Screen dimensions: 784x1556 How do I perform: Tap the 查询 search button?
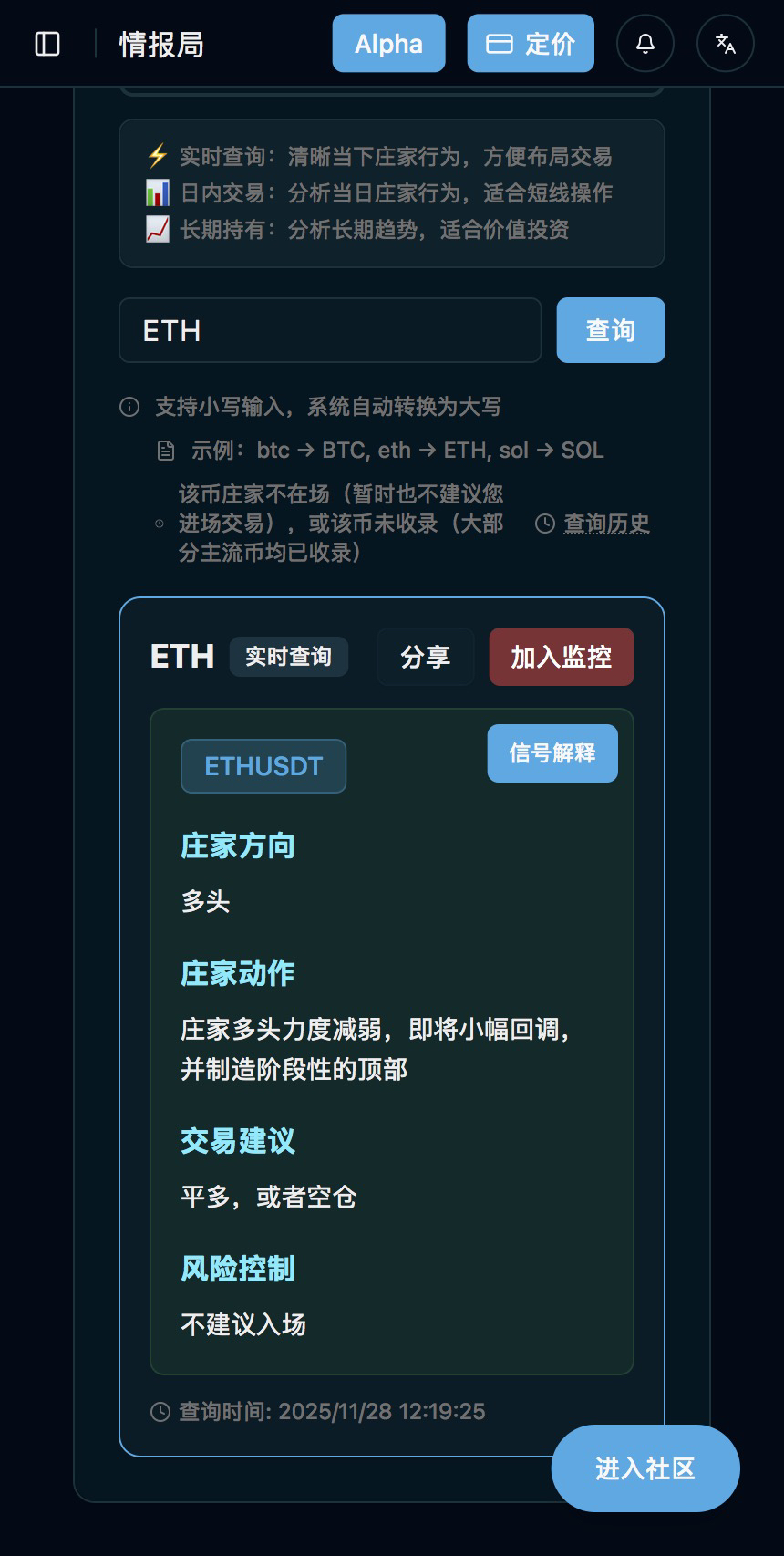click(x=611, y=330)
